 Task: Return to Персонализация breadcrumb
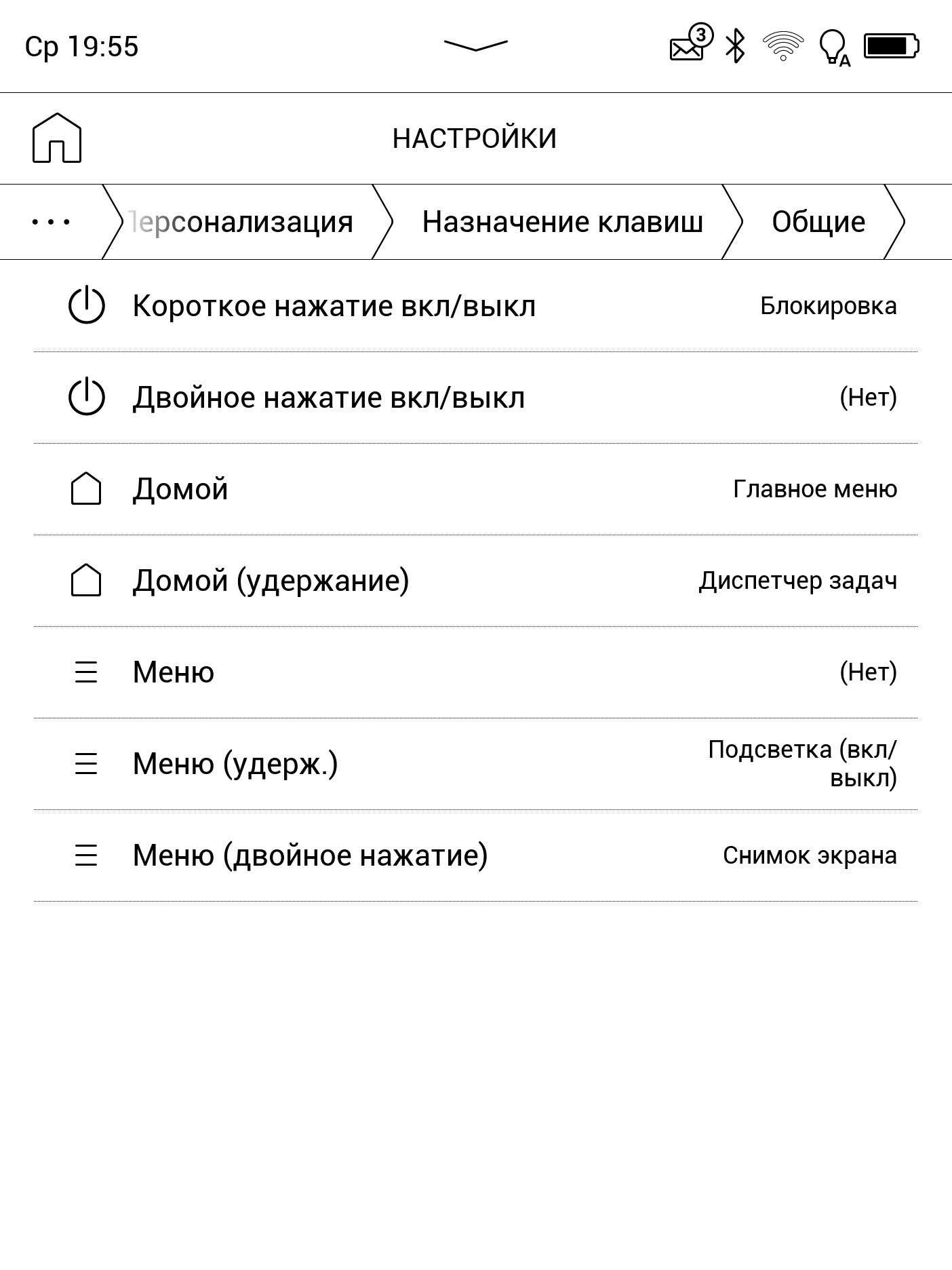click(x=243, y=222)
